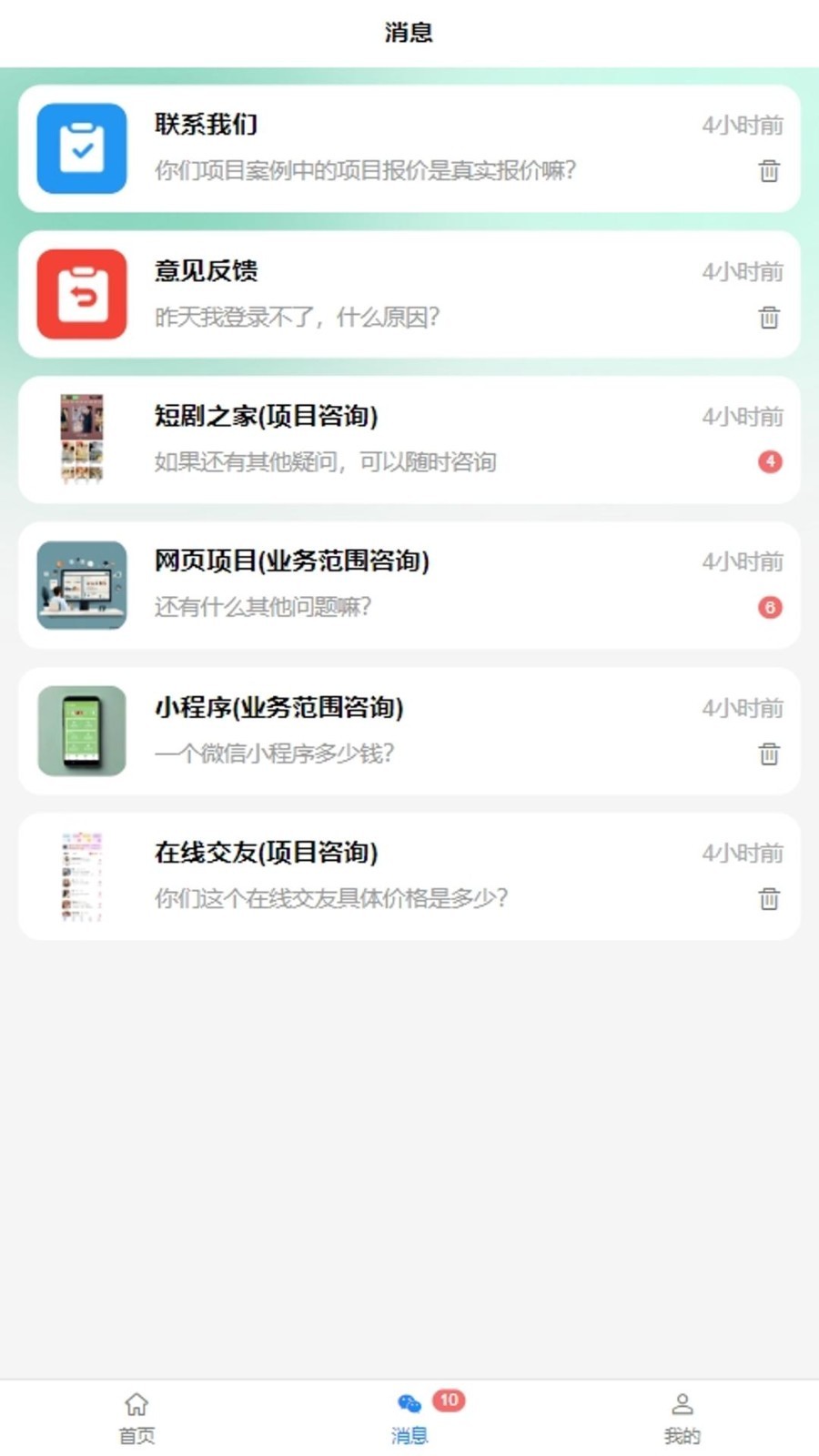Image resolution: width=819 pixels, height=1456 pixels.
Task: Delete the 联系我们 message via trash icon
Action: pos(769,172)
